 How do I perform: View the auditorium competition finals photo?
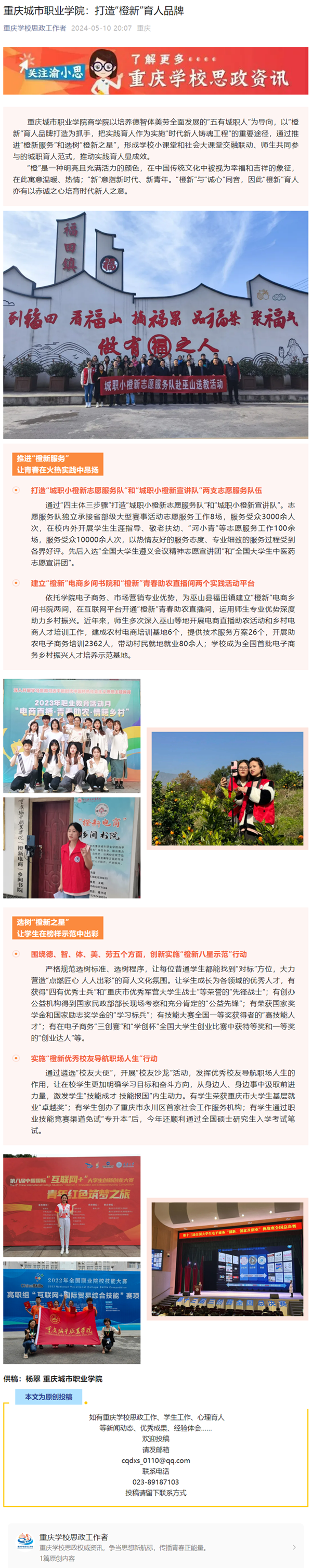[x=227, y=1259]
